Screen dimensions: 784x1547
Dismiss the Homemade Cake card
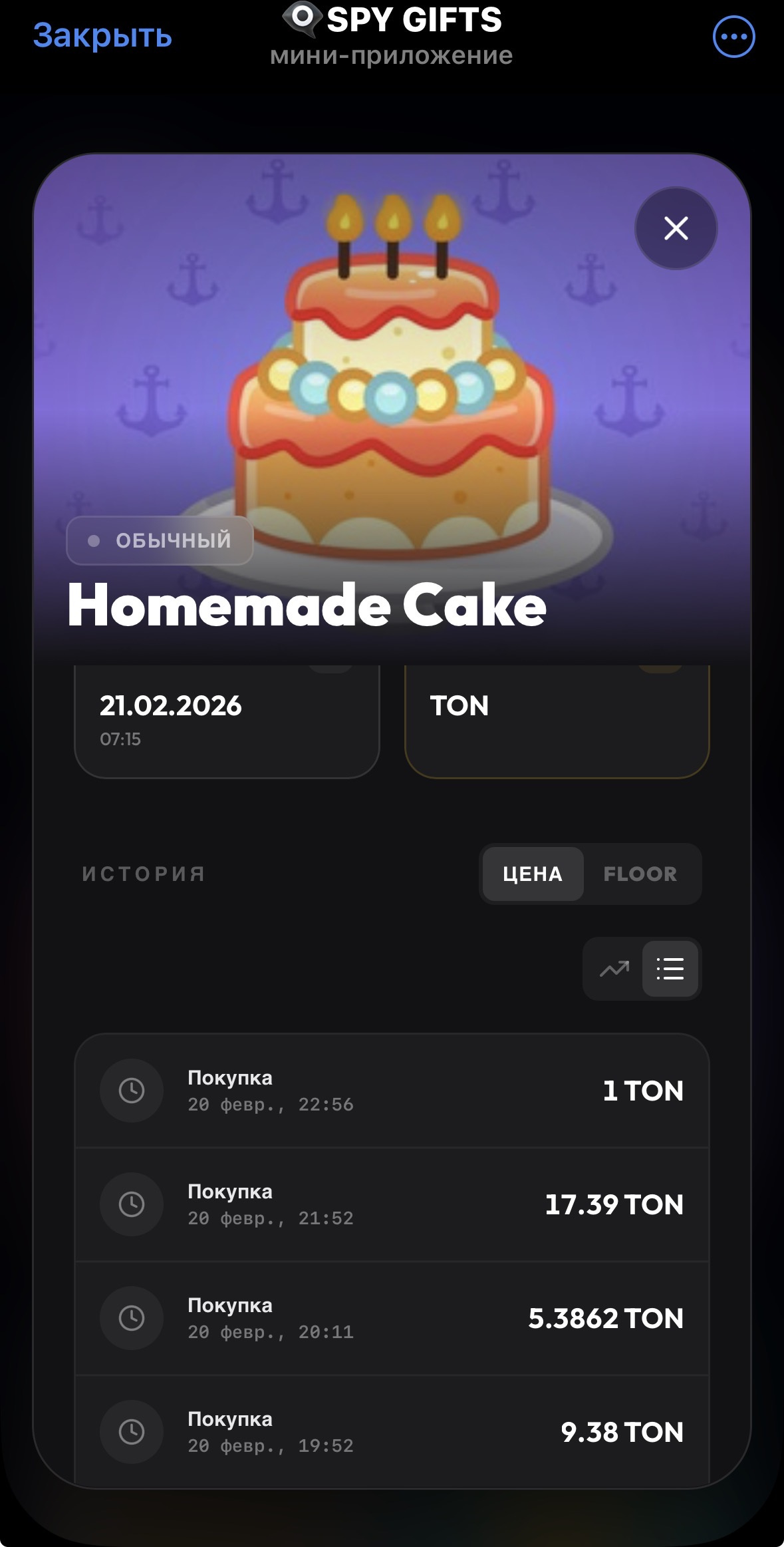(x=676, y=228)
